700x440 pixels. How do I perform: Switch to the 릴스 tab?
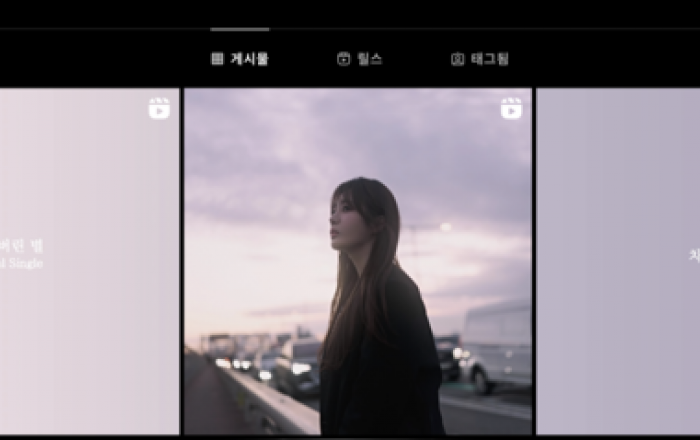[360, 59]
